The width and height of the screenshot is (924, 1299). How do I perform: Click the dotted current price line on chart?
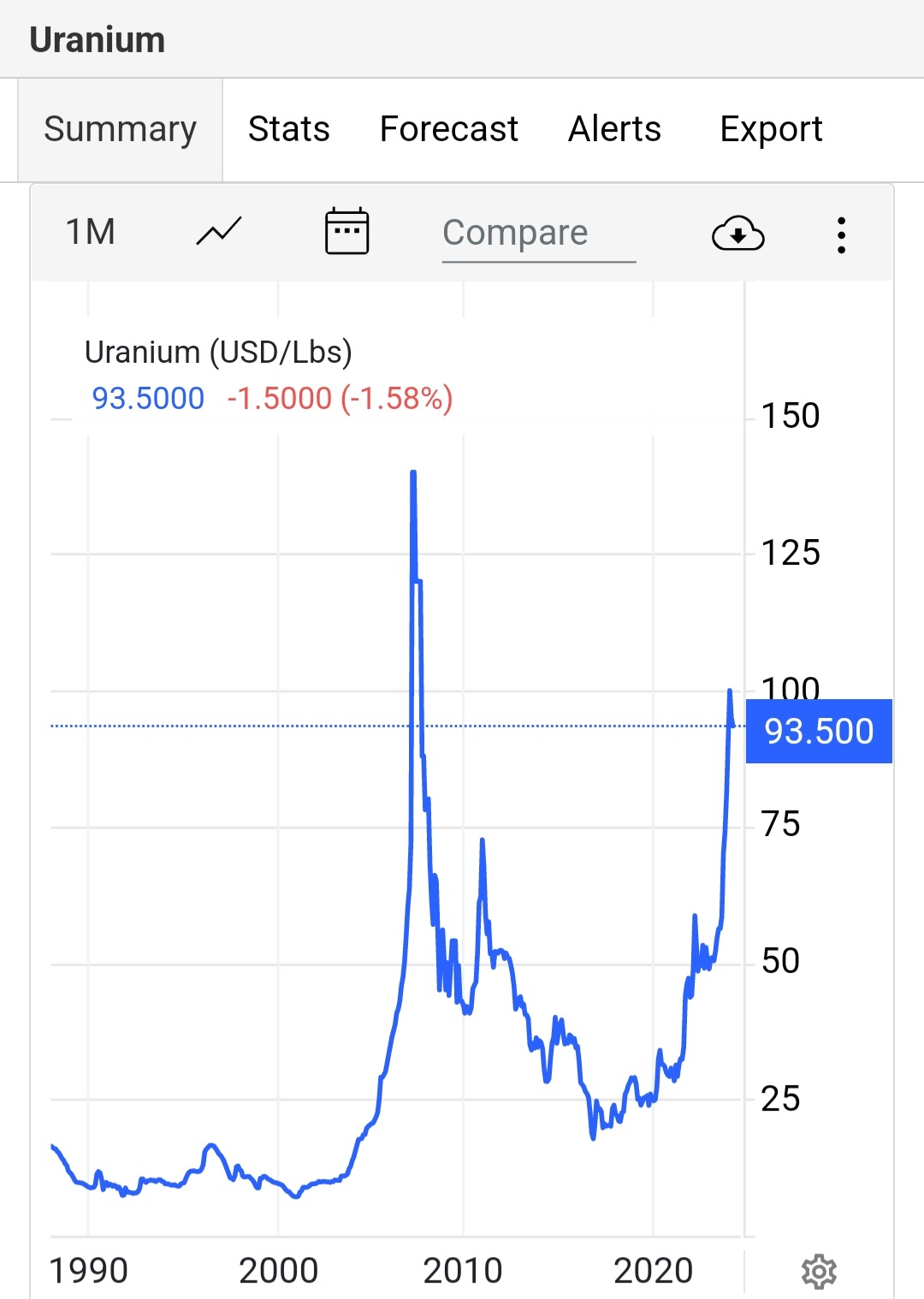click(385, 726)
